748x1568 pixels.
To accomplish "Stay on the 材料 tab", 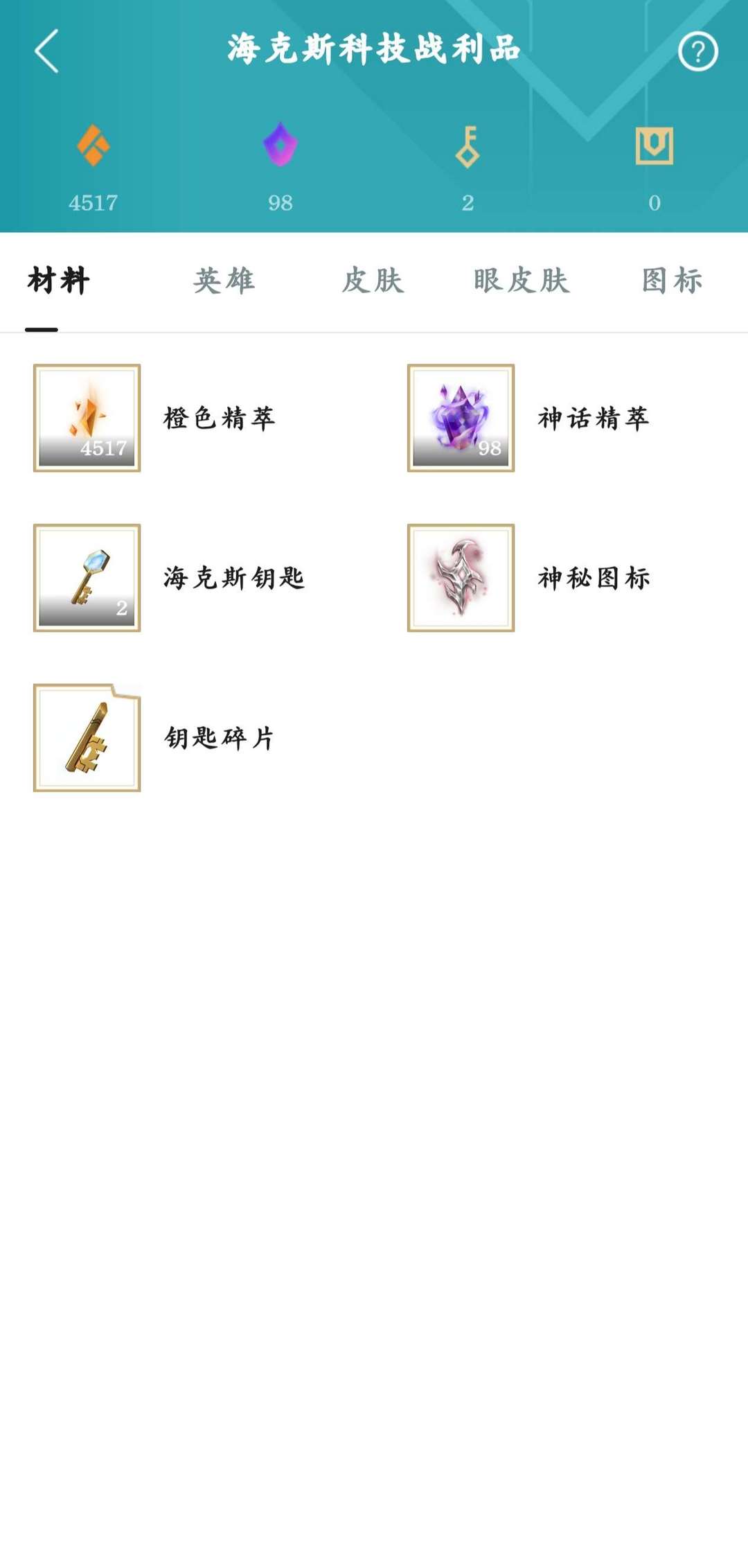I will coord(59,281).
